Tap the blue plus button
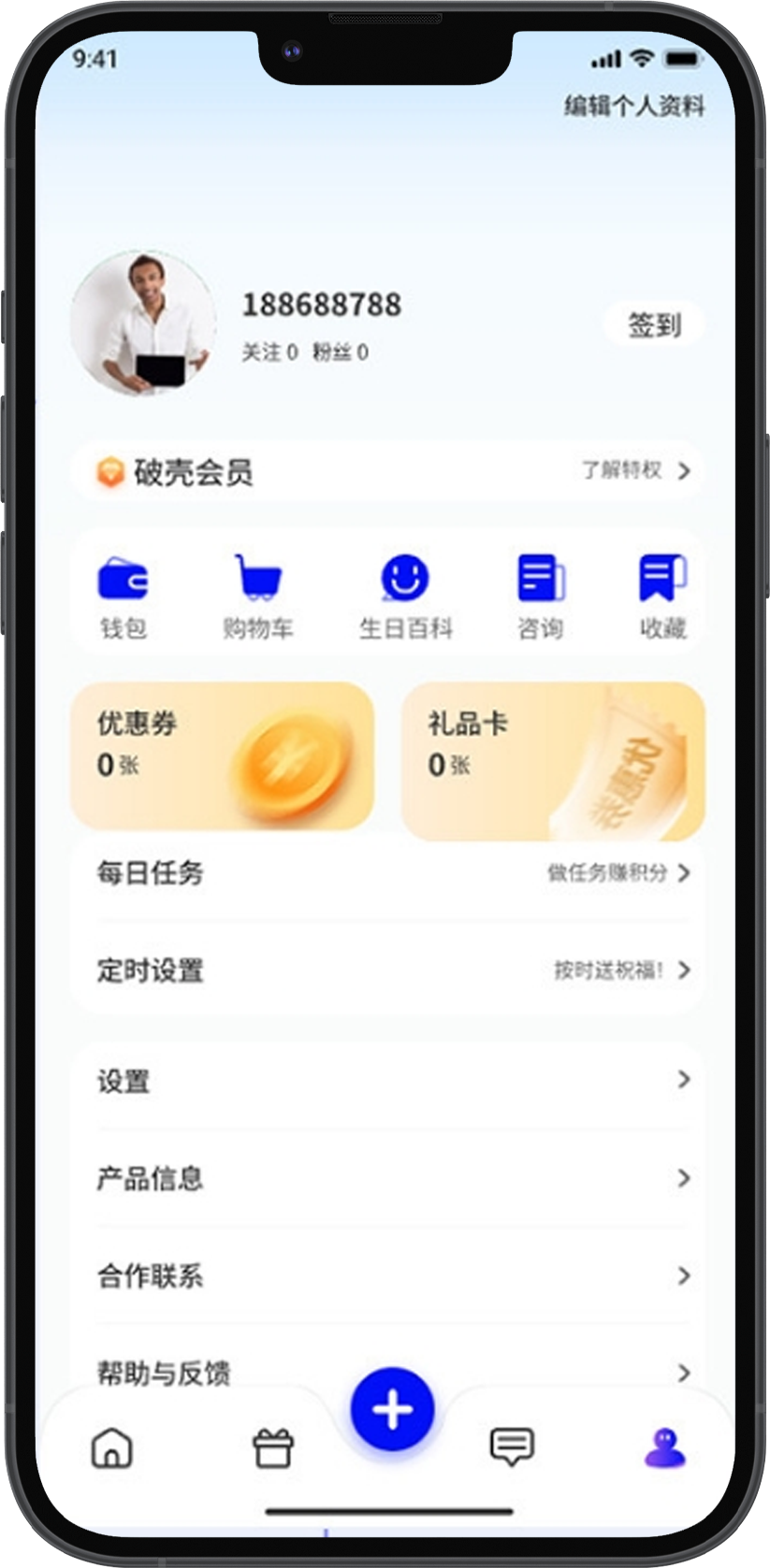 [392, 1409]
